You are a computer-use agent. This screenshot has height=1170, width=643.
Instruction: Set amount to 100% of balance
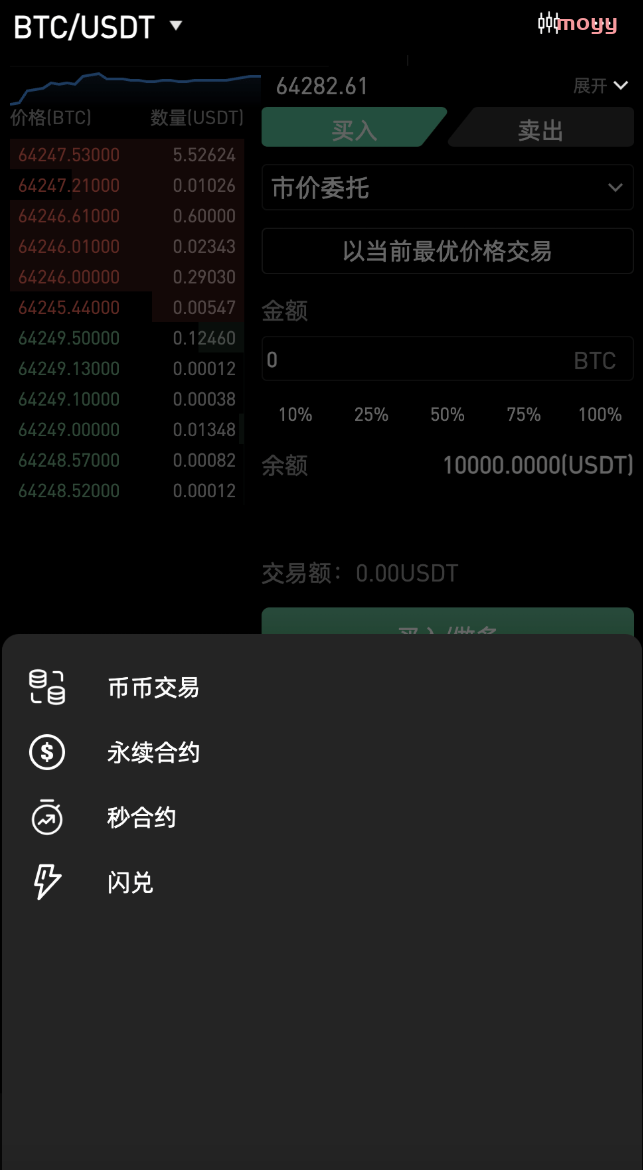click(x=600, y=415)
